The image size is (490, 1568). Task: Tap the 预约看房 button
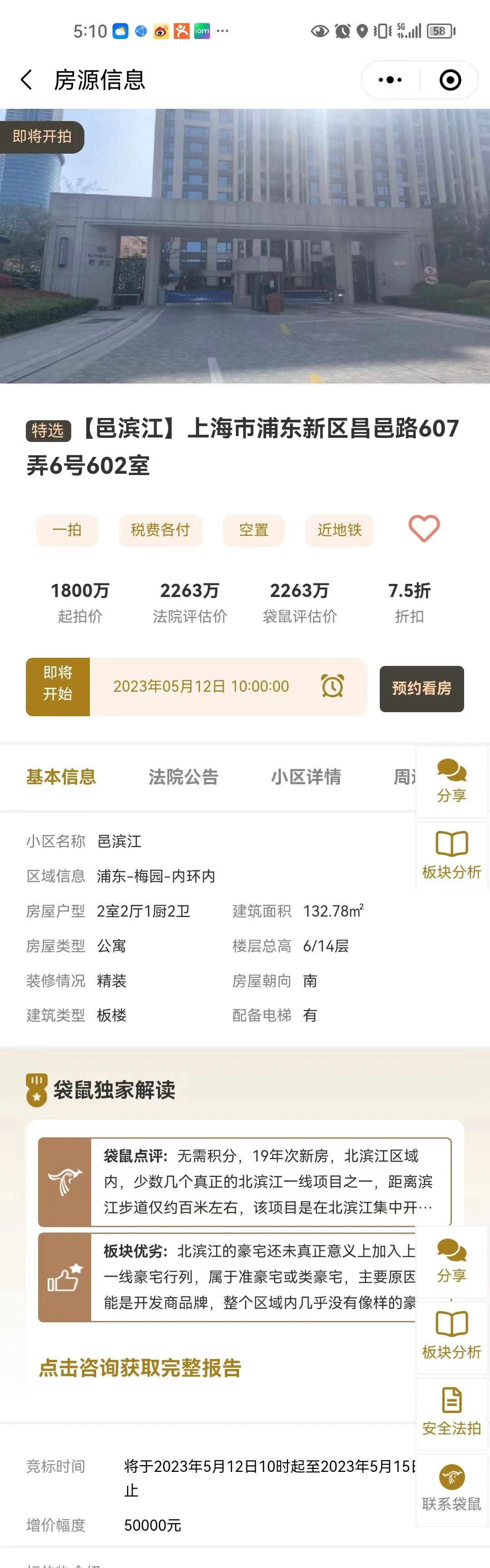click(x=421, y=689)
